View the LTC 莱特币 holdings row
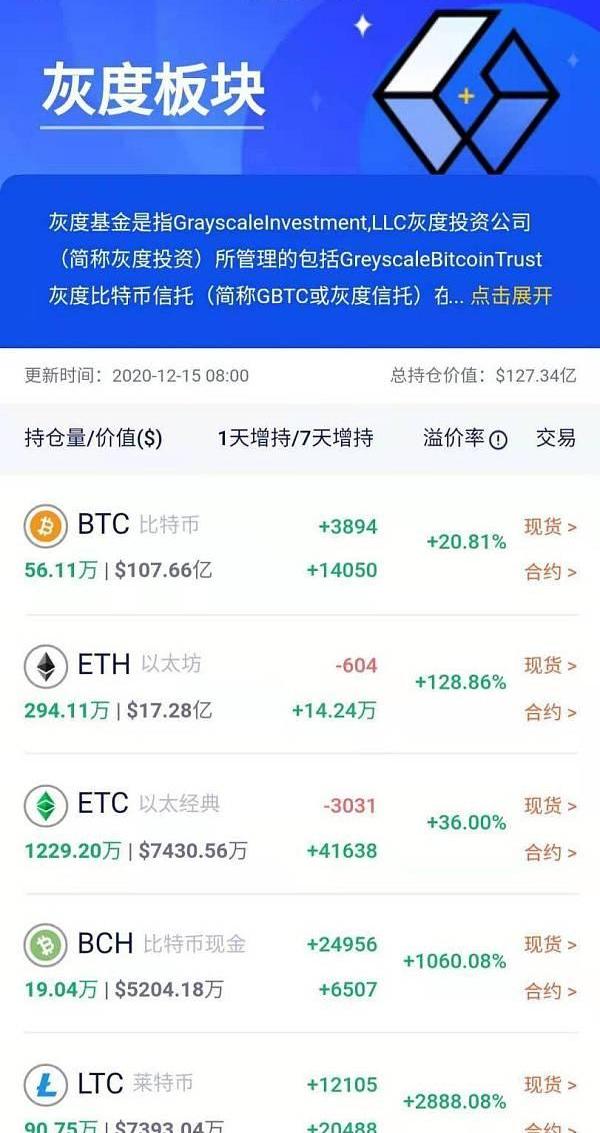The width and height of the screenshot is (600, 1133). (x=140, y=1100)
